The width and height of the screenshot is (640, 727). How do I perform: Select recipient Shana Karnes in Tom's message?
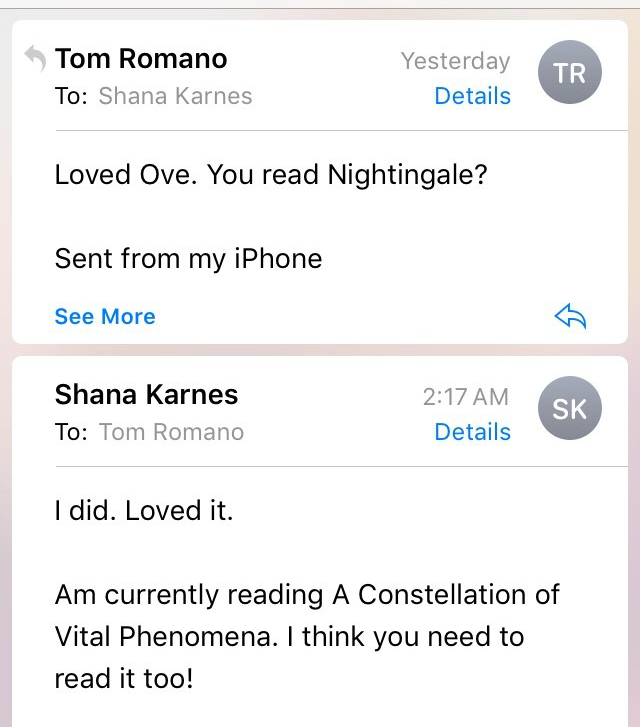pos(175,96)
